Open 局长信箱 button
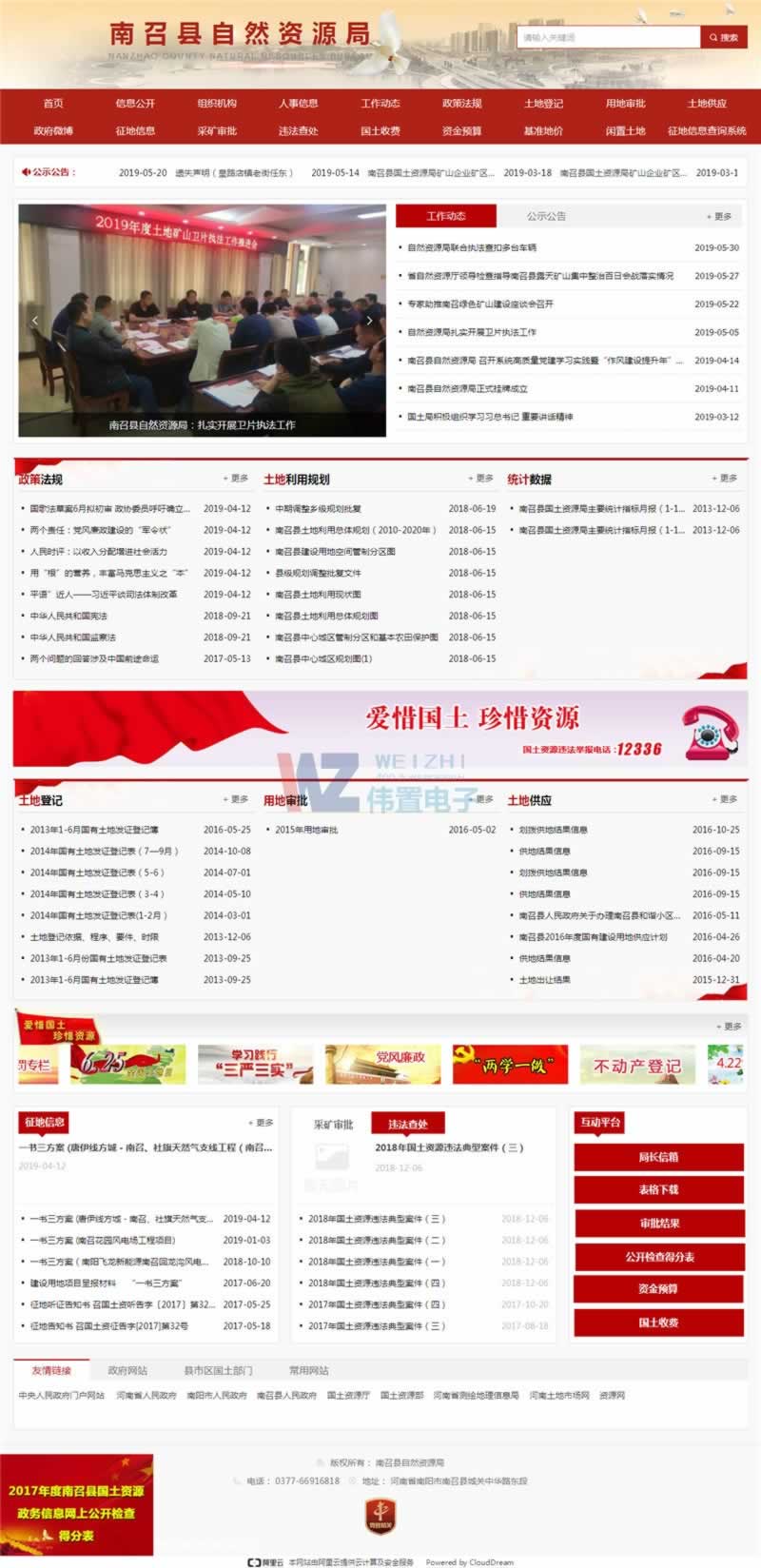Viewport: 761px width, 1568px height. [x=658, y=1157]
